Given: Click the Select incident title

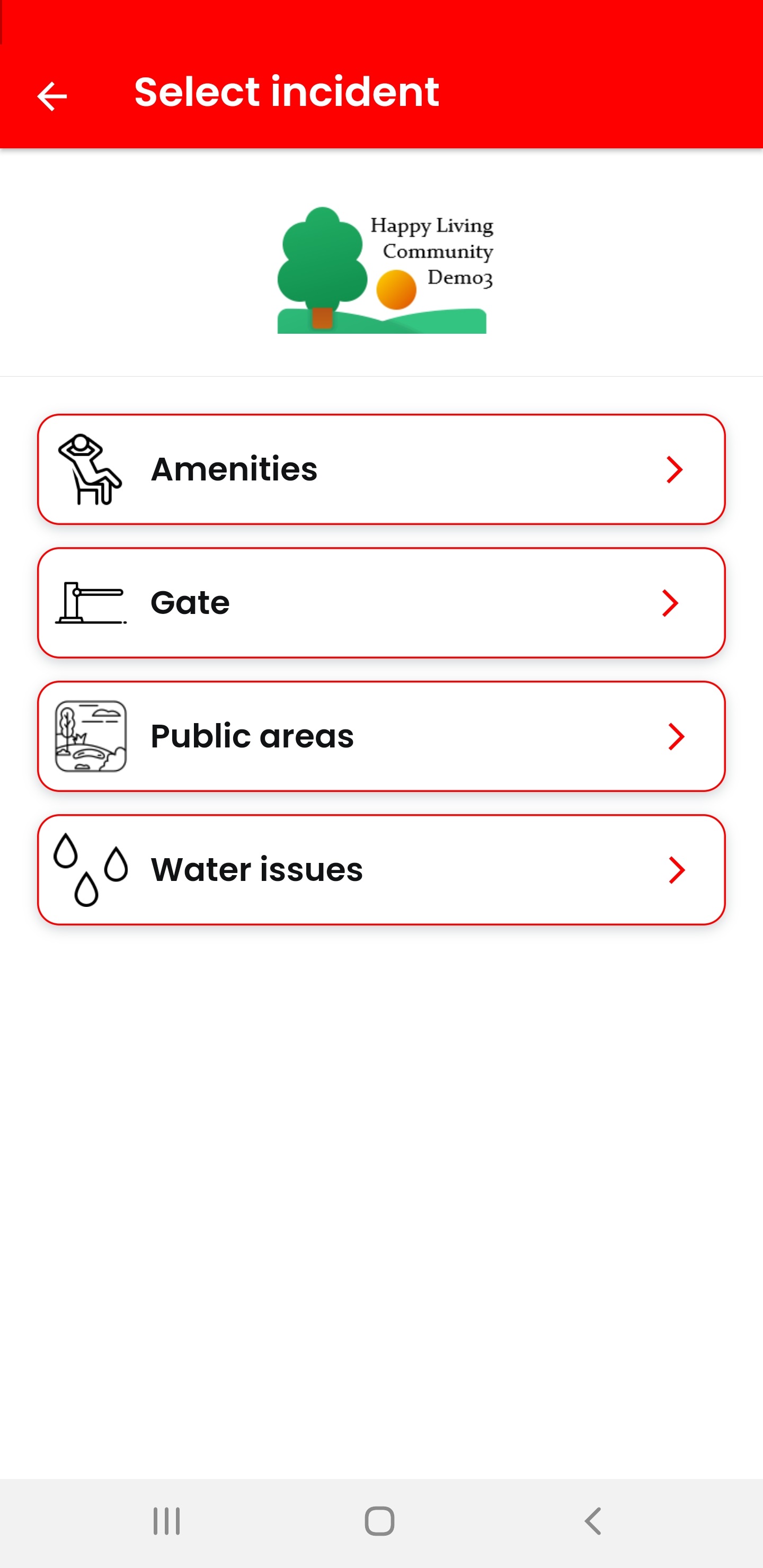Looking at the screenshot, I should click(286, 92).
